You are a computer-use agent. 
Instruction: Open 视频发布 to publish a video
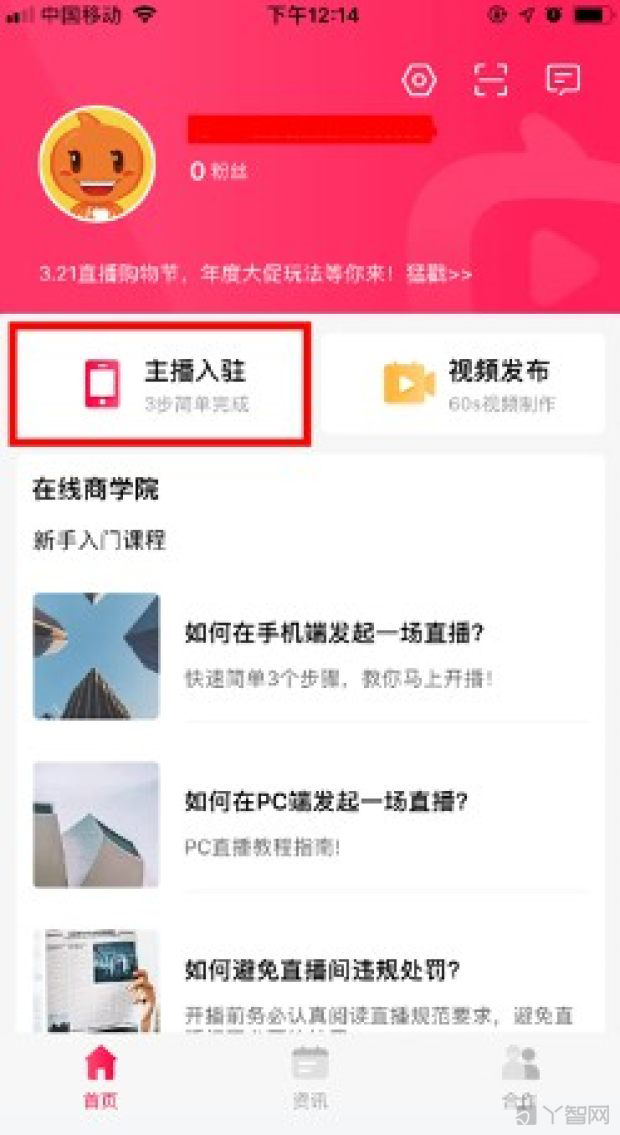pos(462,384)
